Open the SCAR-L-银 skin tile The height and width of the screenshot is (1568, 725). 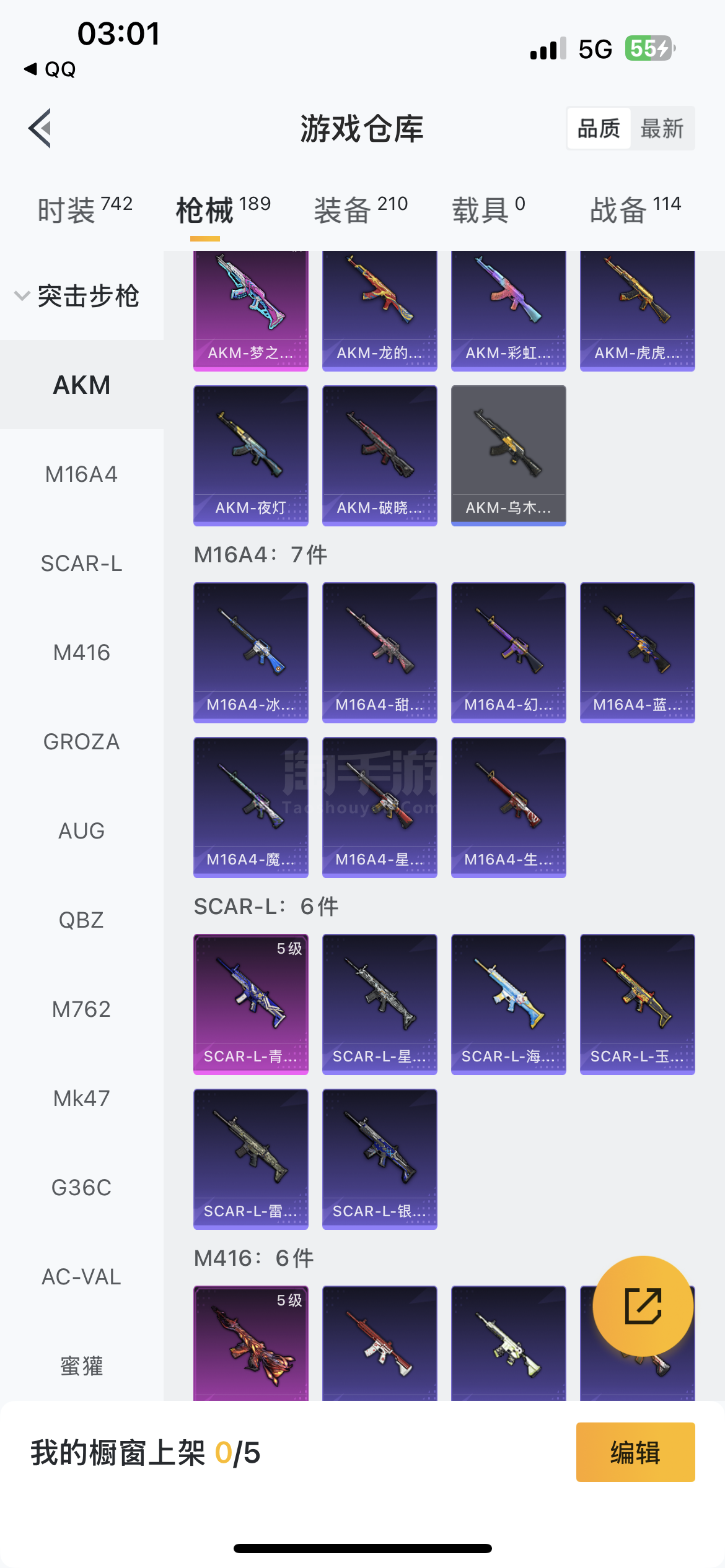(379, 1159)
